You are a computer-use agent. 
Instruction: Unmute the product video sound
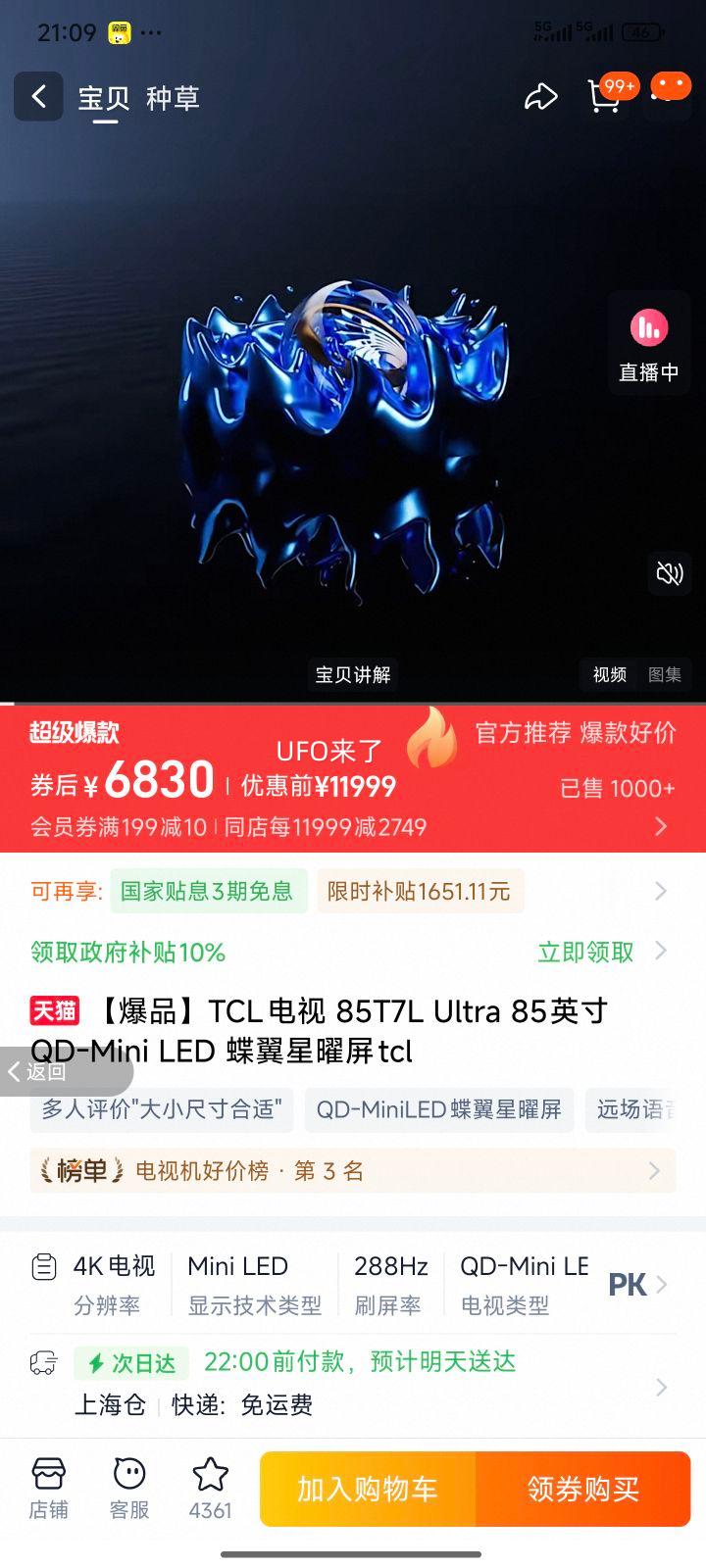click(670, 574)
